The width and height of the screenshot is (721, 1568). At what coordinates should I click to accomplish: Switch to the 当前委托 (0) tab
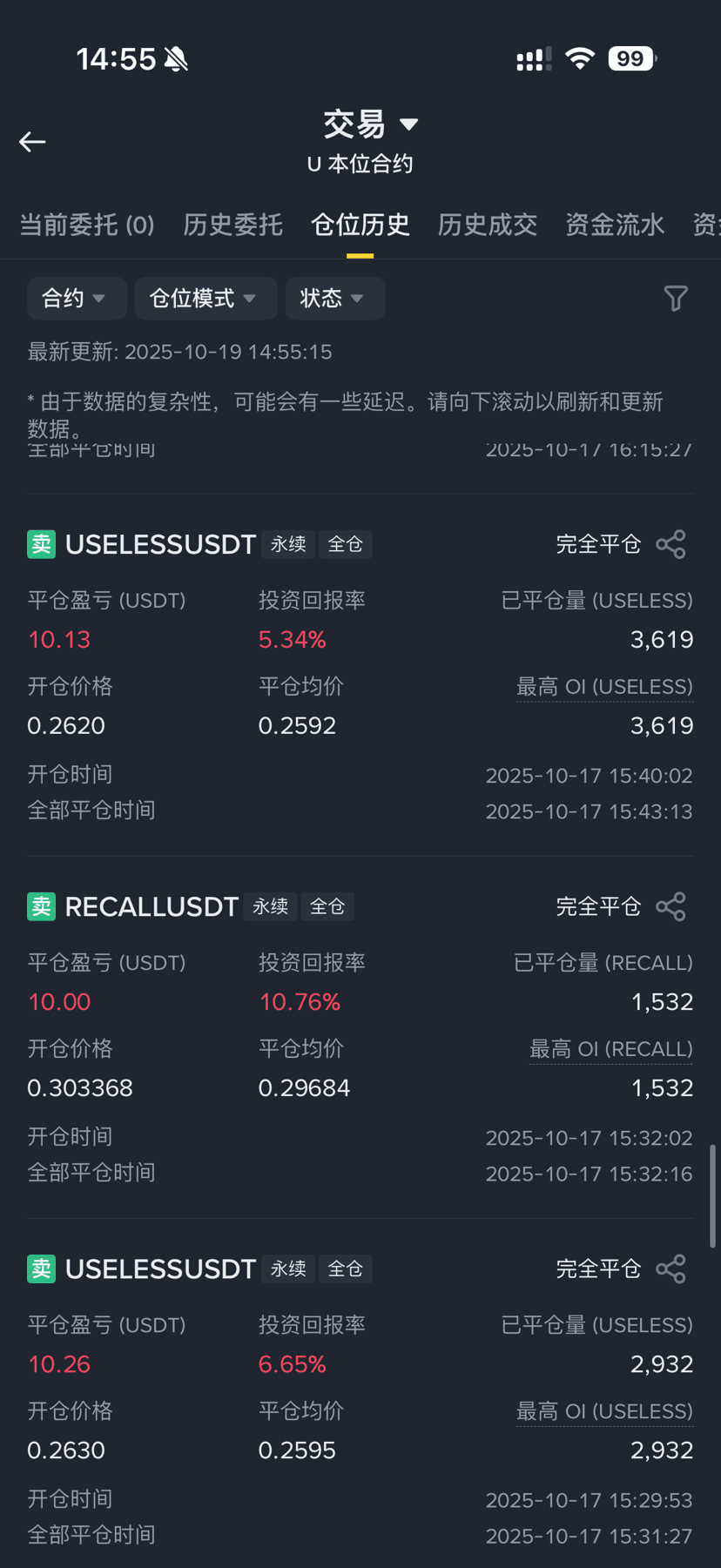(87, 225)
